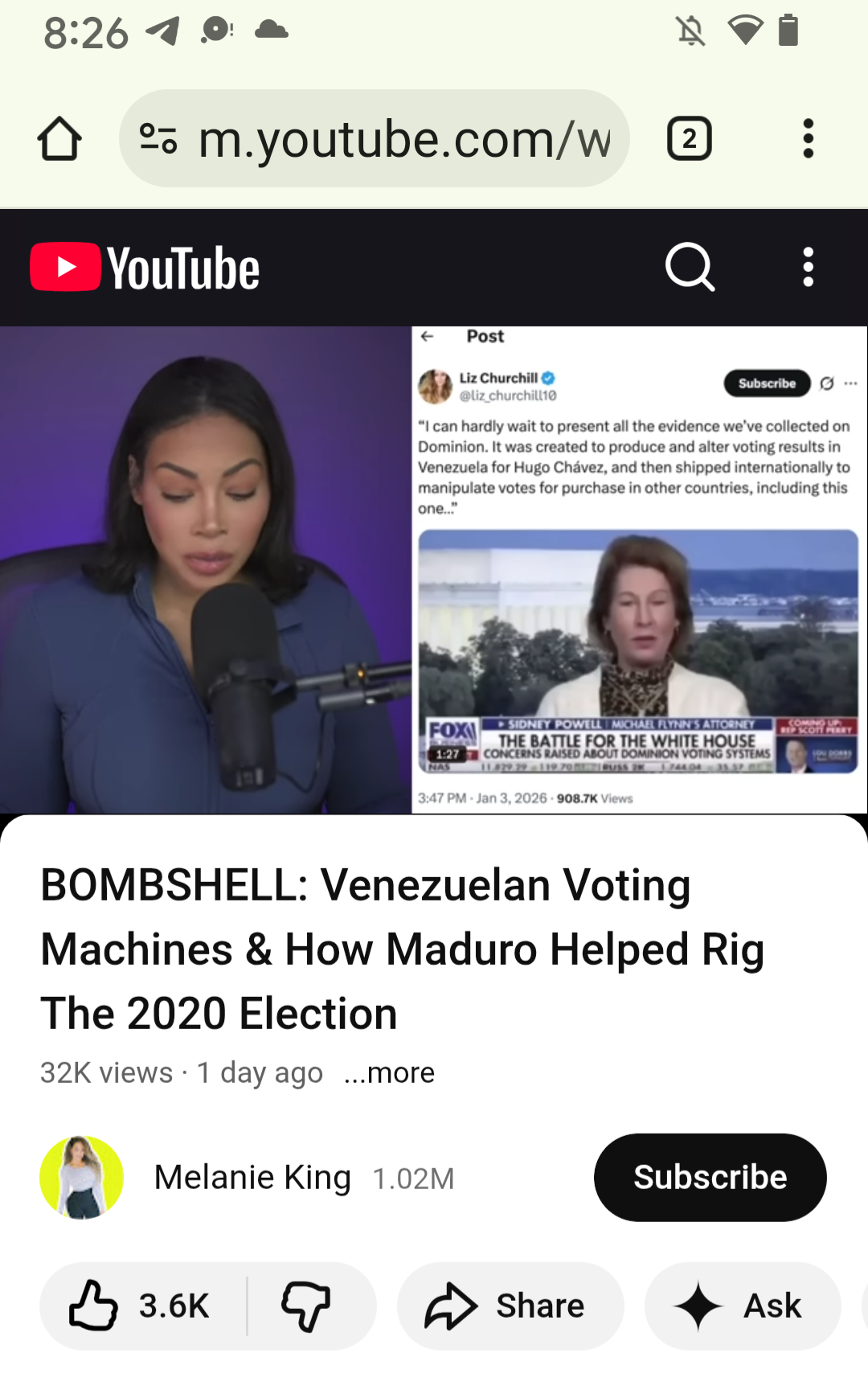Go to YouTube home via the logo

tap(145, 268)
